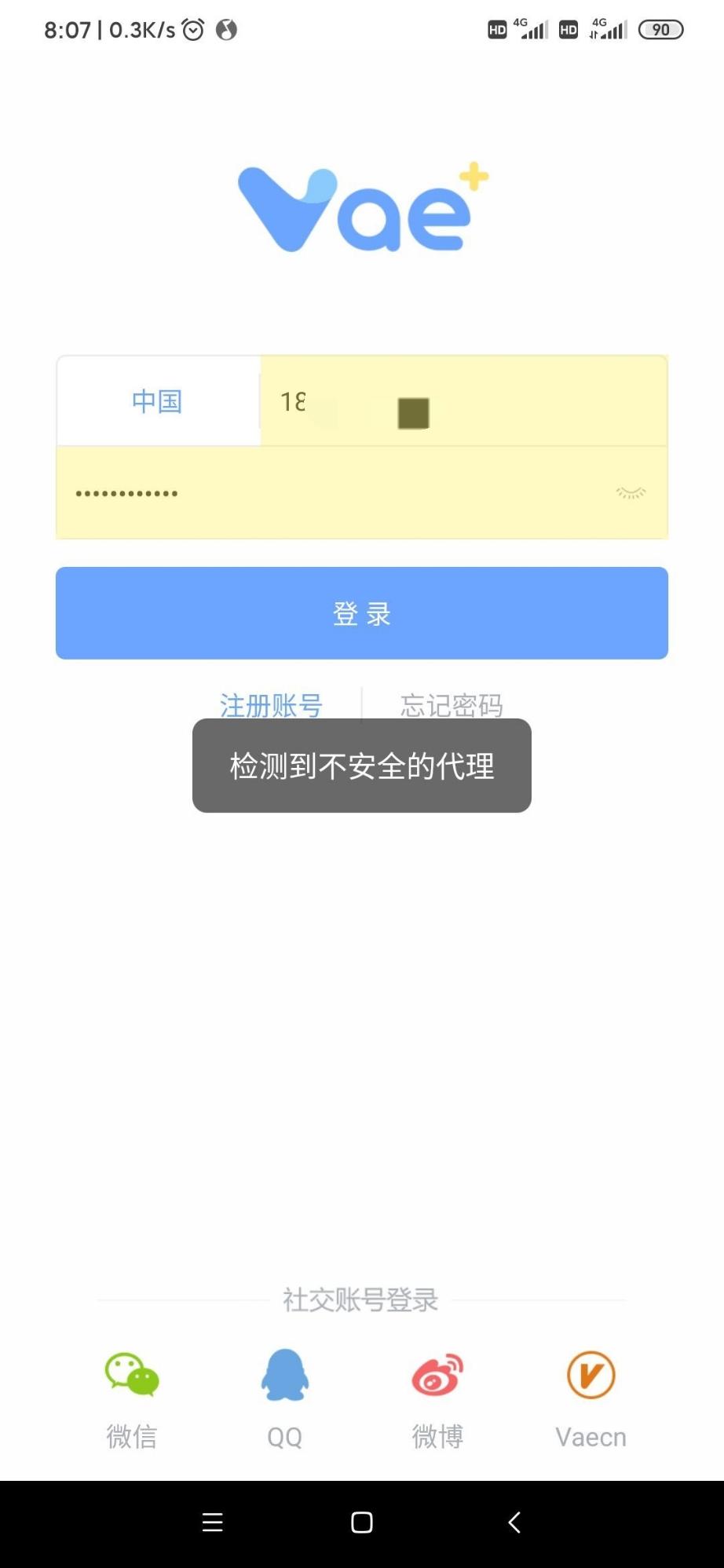Tap the 登录 button

(x=362, y=613)
